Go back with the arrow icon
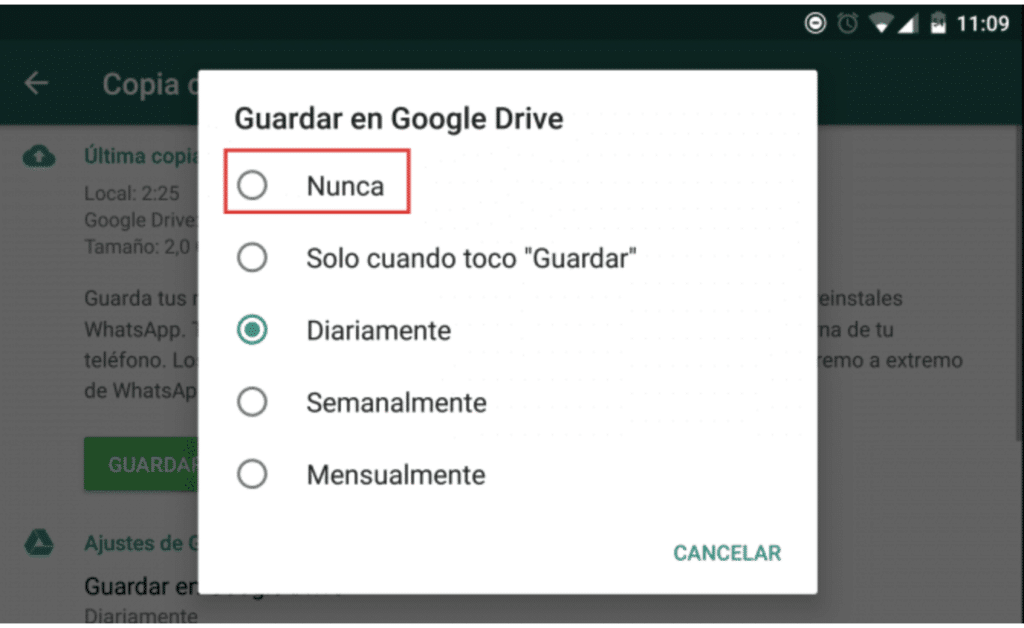The width and height of the screenshot is (1024, 628). 37,84
